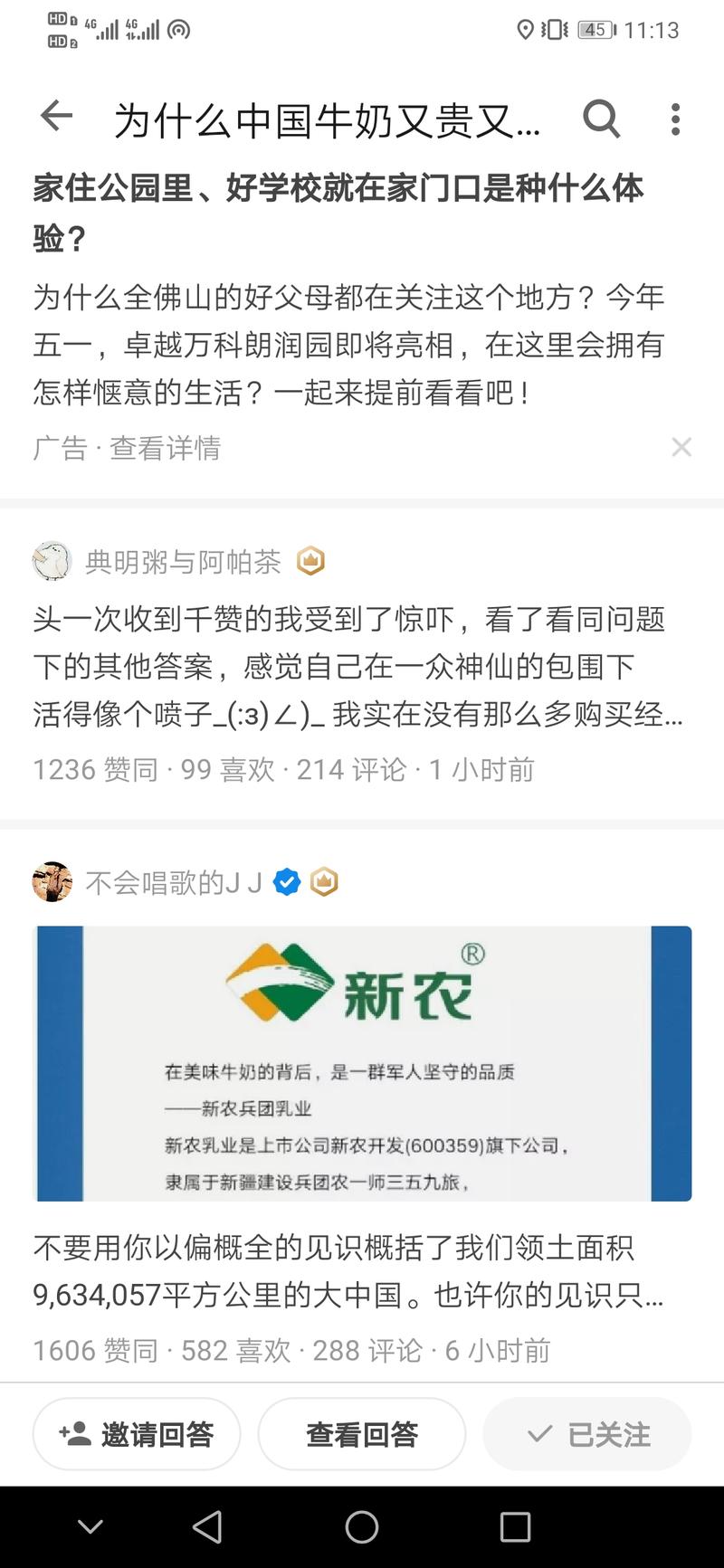Open the three-dot overflow menu
This screenshot has height=1568, width=724.
tap(675, 119)
